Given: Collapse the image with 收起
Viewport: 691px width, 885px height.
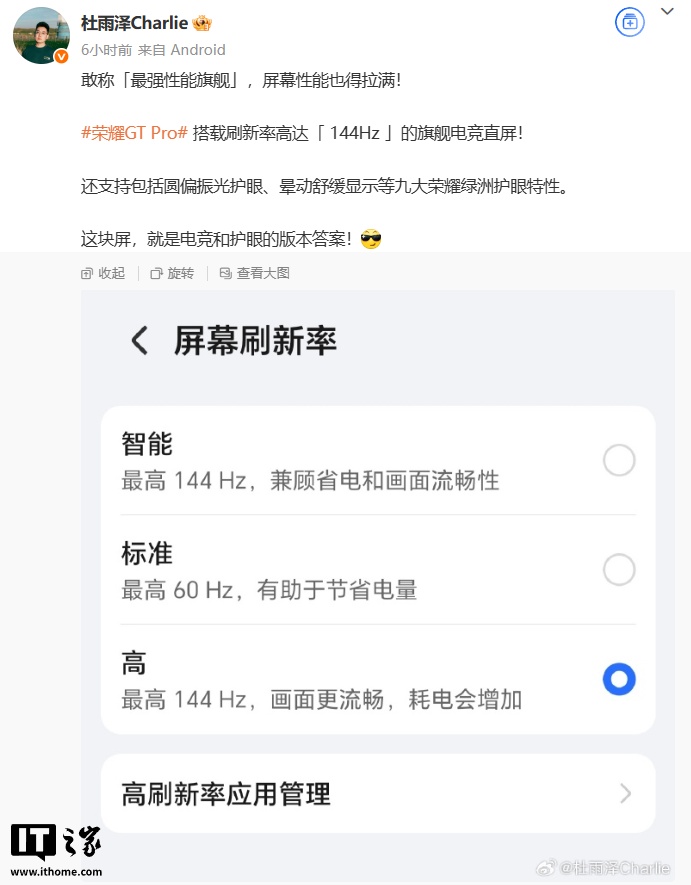Looking at the screenshot, I should [x=103, y=273].
